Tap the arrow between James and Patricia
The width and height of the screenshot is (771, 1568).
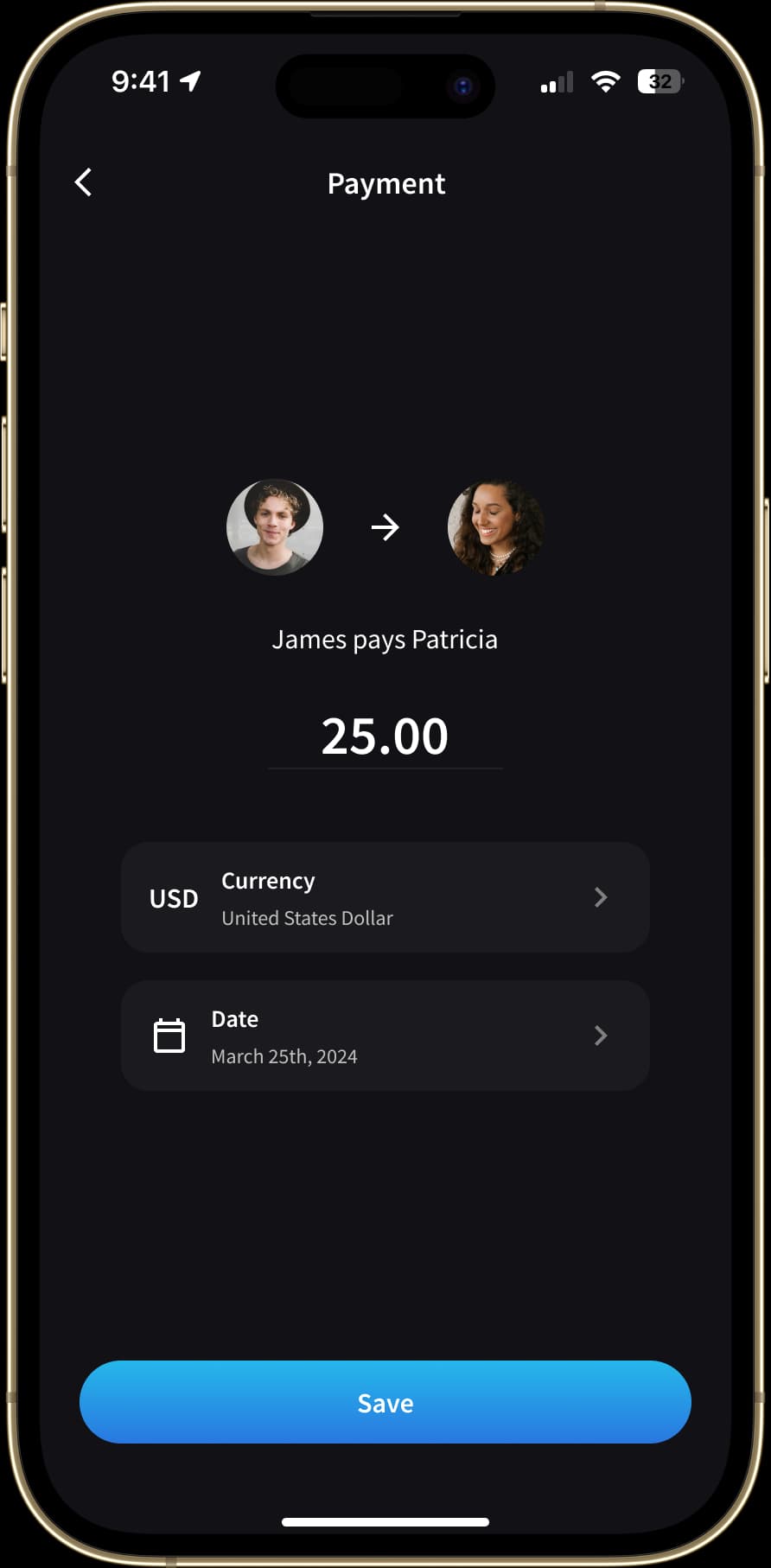385,527
